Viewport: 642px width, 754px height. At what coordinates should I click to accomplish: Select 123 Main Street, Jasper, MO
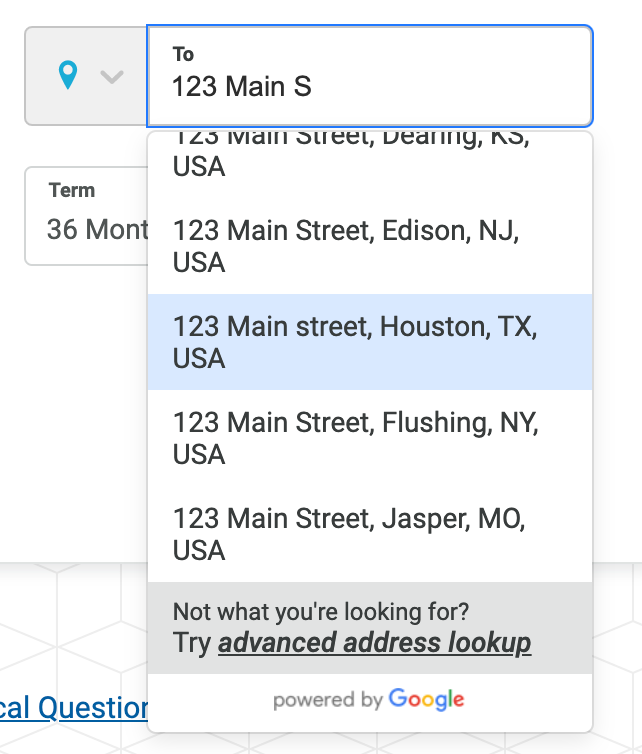point(369,534)
